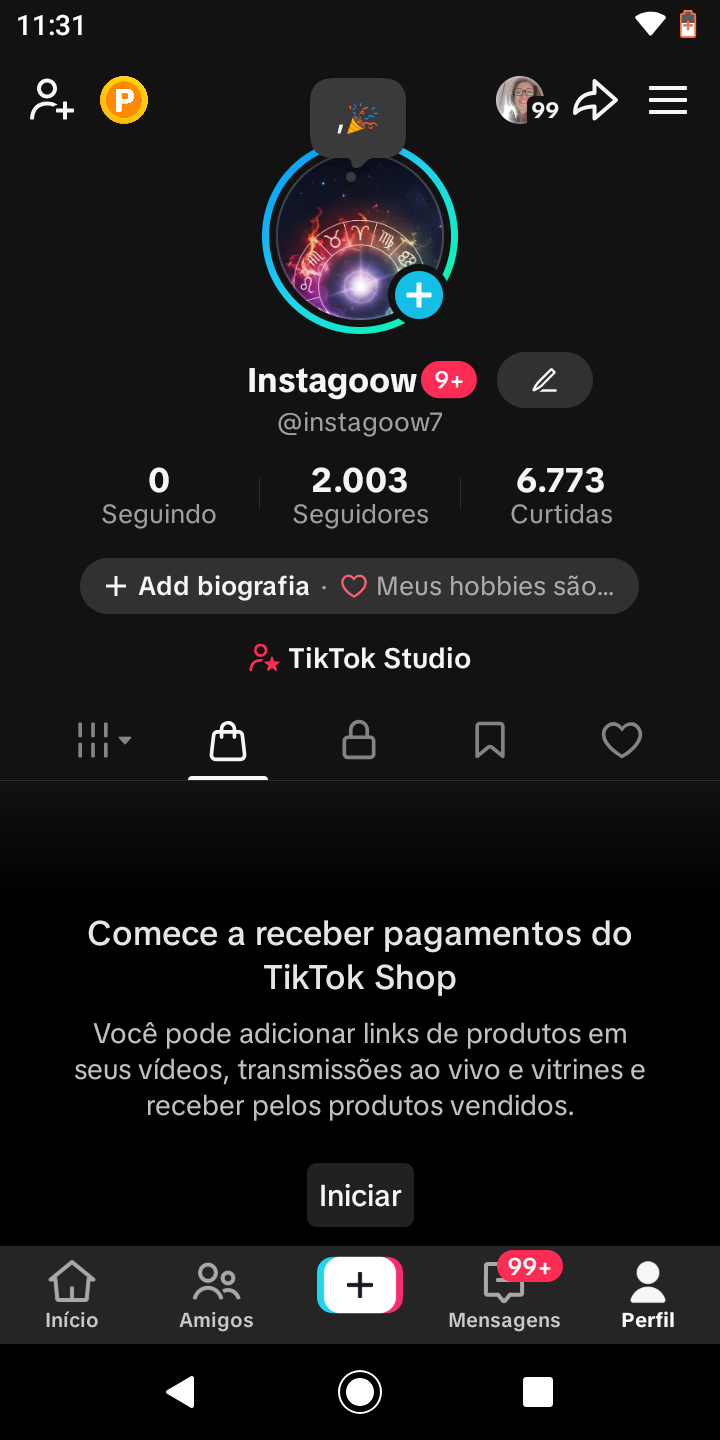
Task: Open the add friends icon
Action: point(52,101)
